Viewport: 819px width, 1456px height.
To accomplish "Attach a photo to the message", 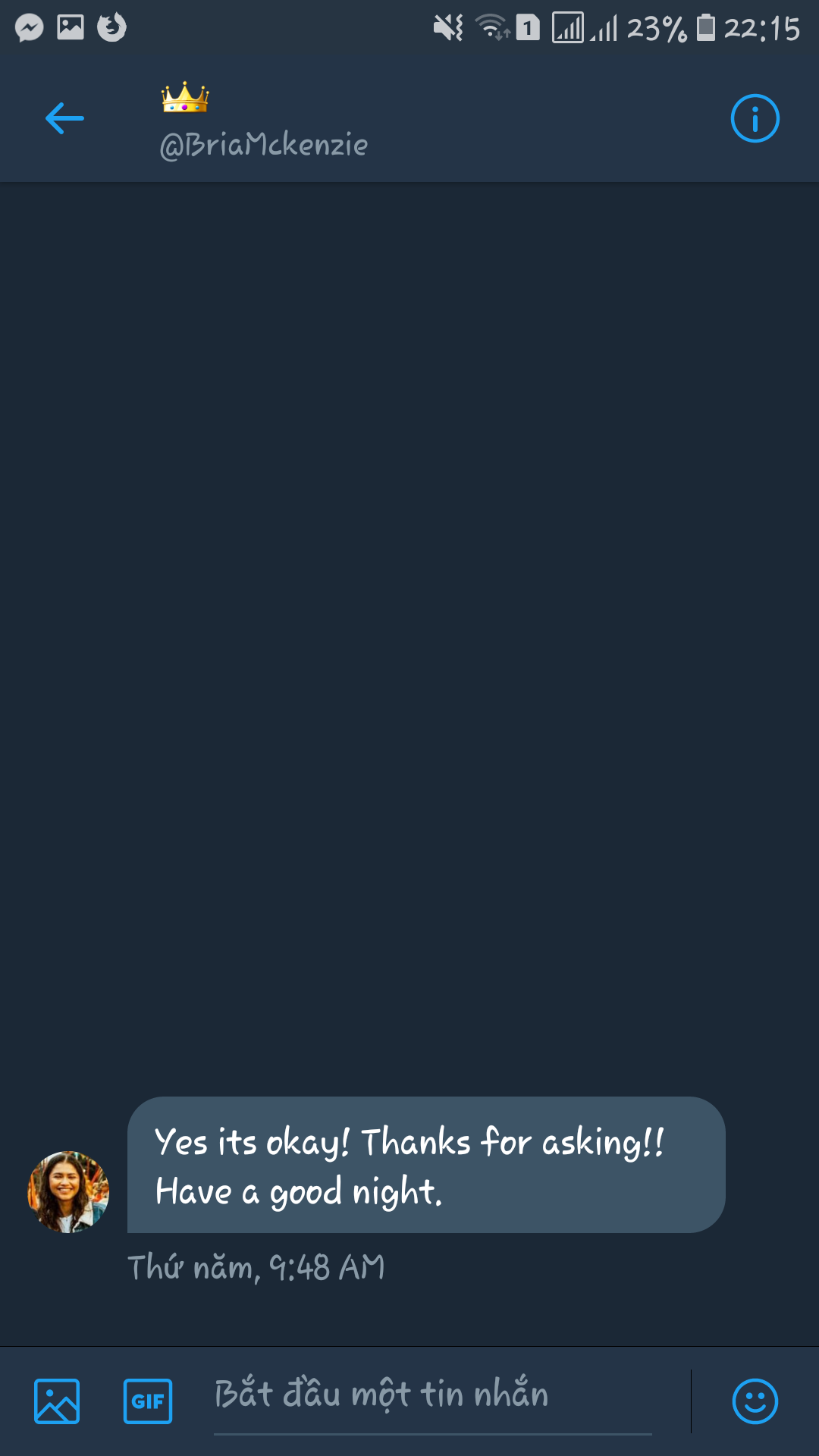I will pyautogui.click(x=57, y=1401).
